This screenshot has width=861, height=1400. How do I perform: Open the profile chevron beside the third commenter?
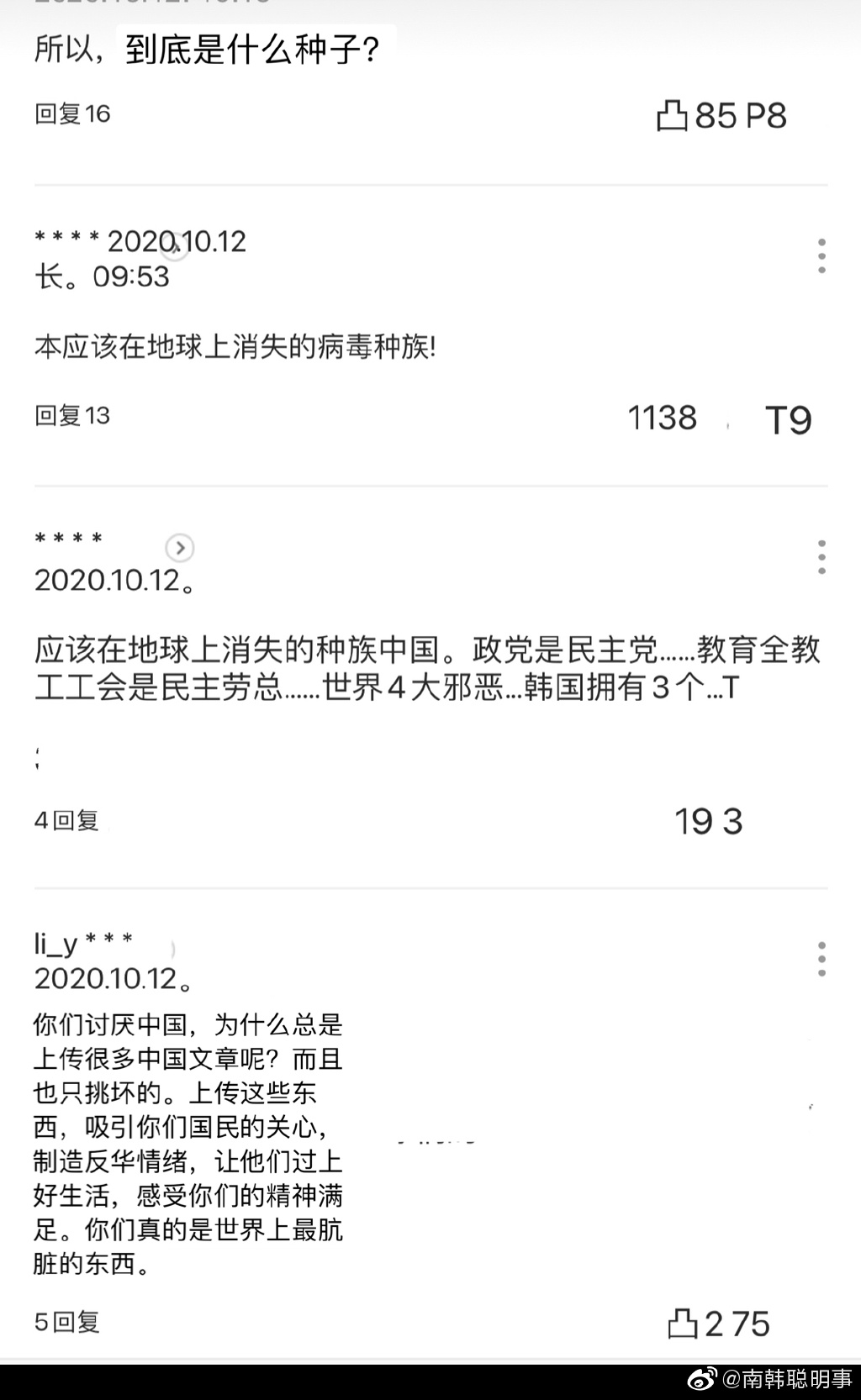coord(180,548)
